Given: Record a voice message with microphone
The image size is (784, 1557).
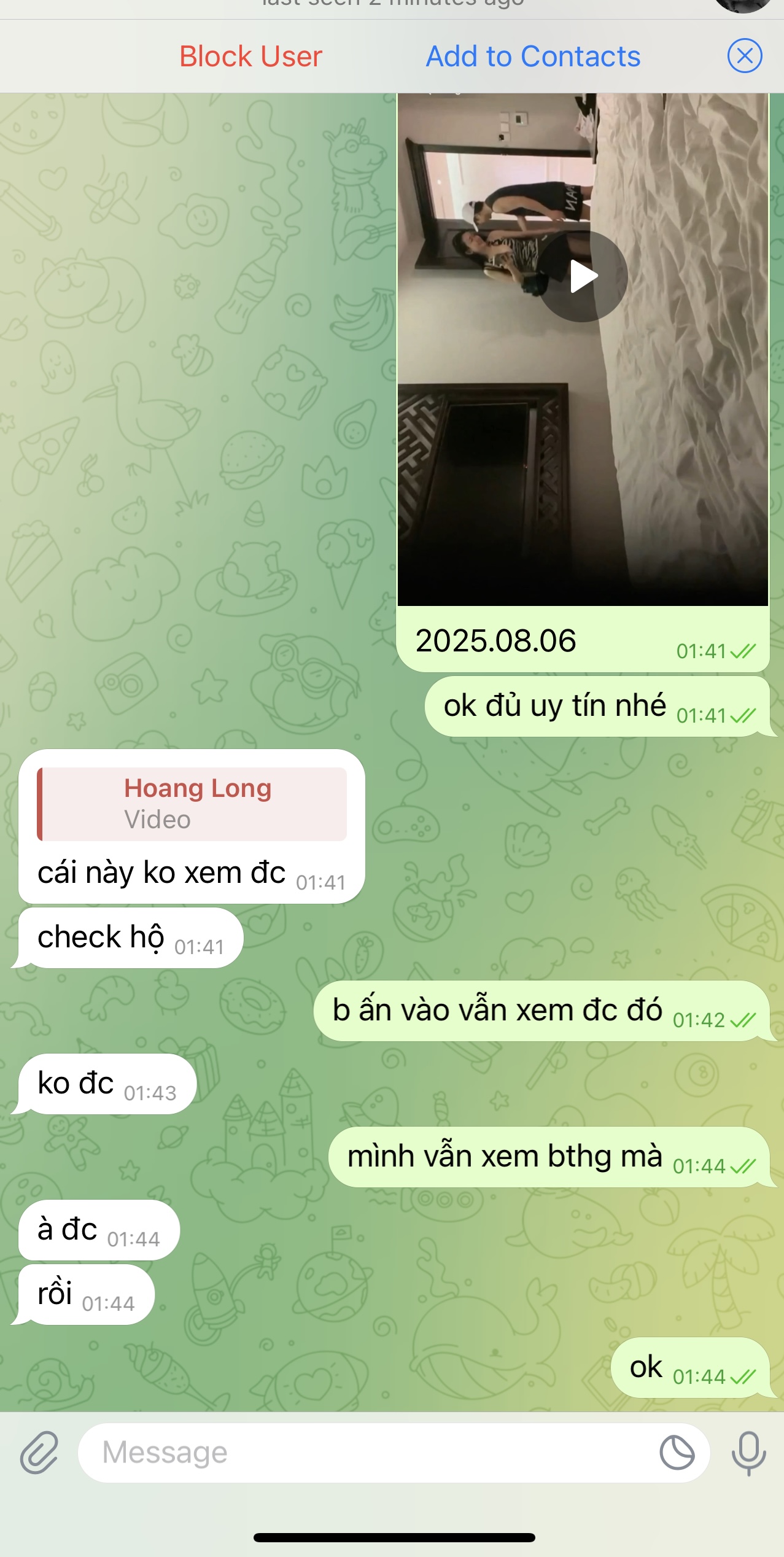Looking at the screenshot, I should coord(748,1453).
